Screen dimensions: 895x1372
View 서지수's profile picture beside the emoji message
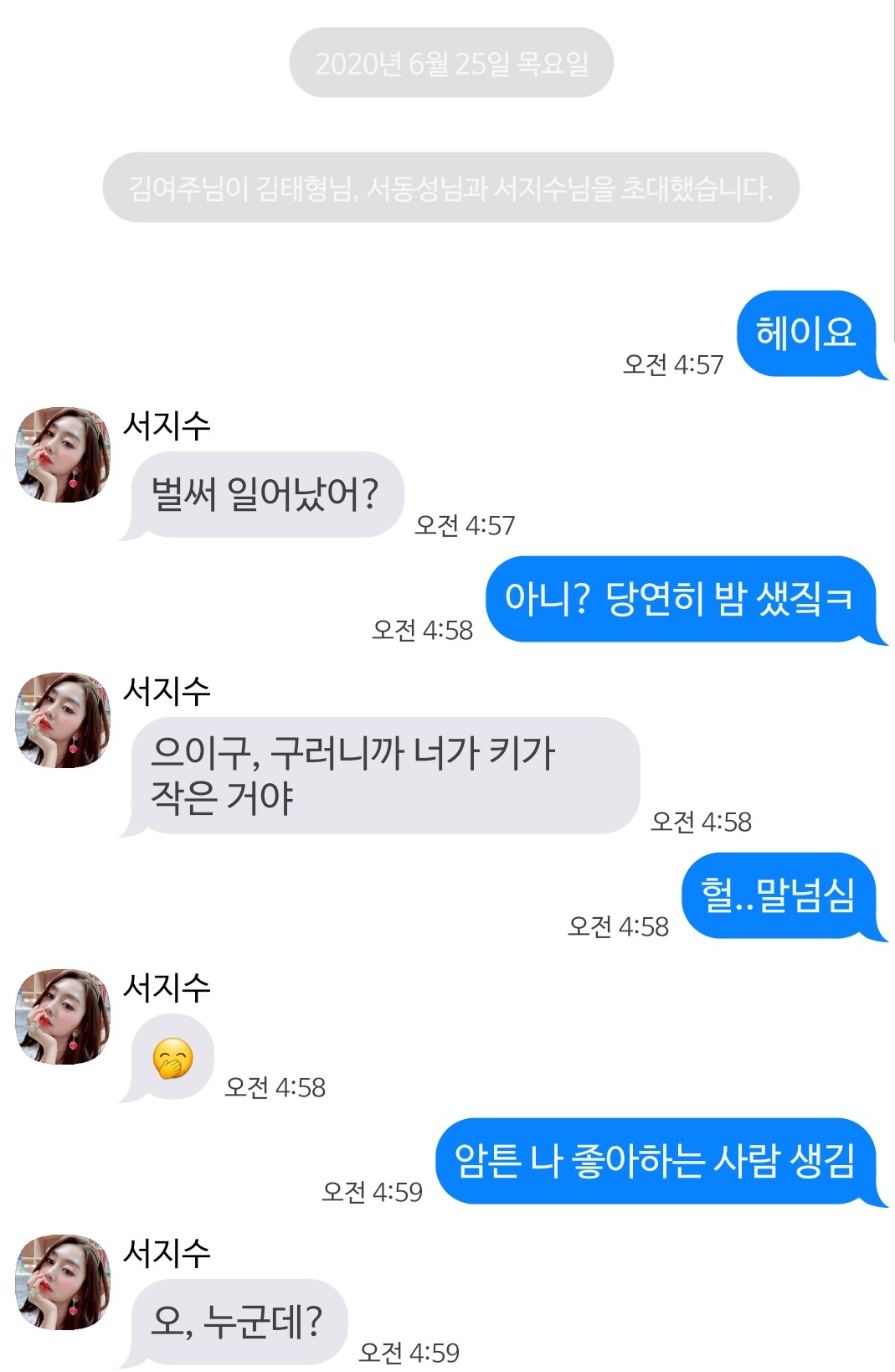pos(64,1017)
